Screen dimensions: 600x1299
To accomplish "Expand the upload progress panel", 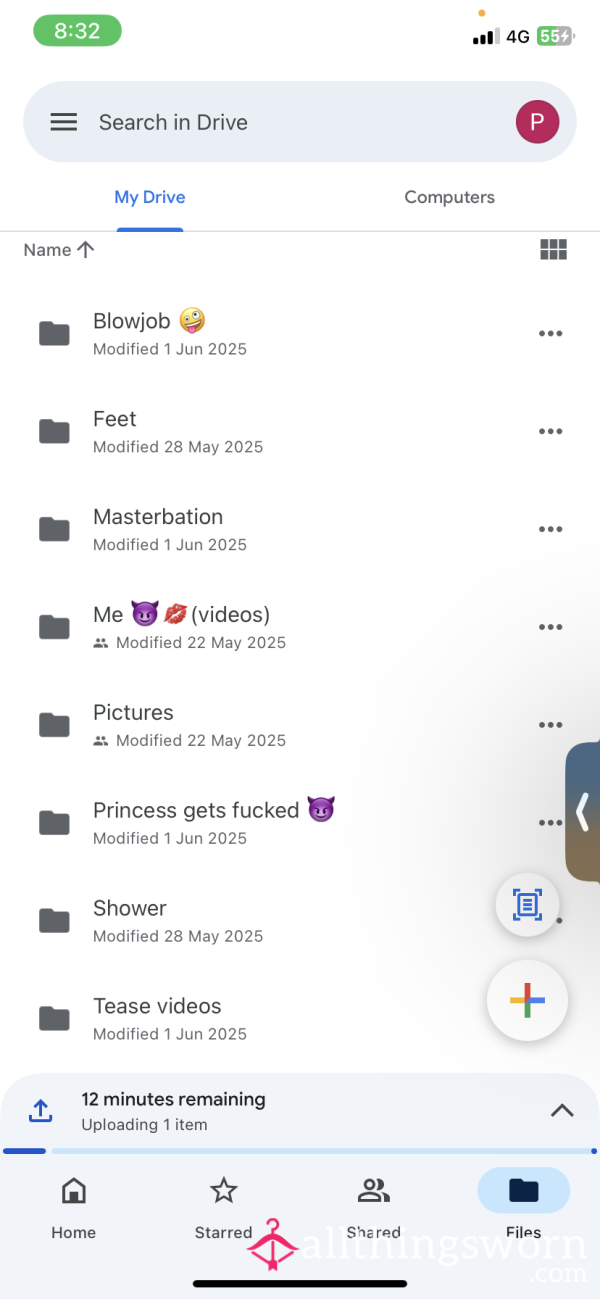I will coord(562,1110).
